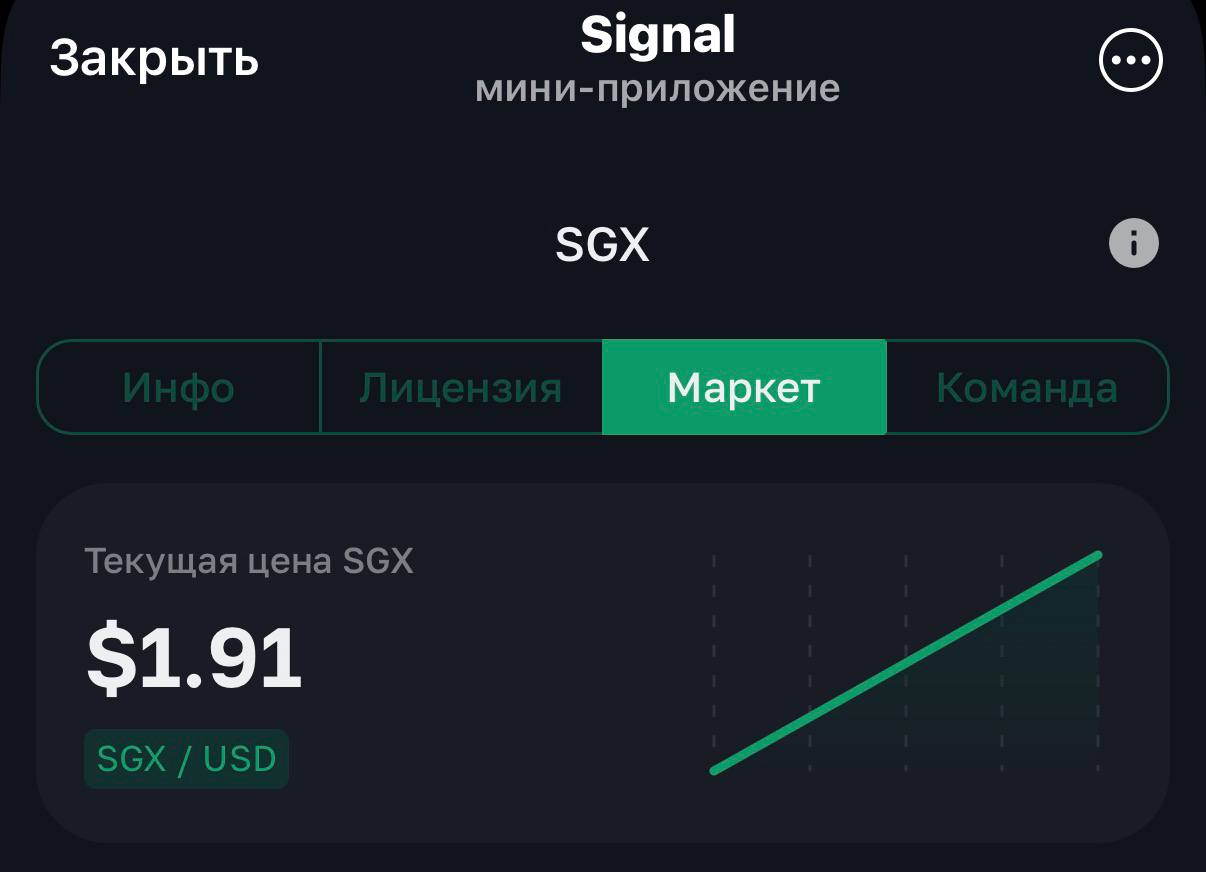Close the Signal mini-app via Закрыть
This screenshot has width=1206, height=872.
pyautogui.click(x=154, y=60)
